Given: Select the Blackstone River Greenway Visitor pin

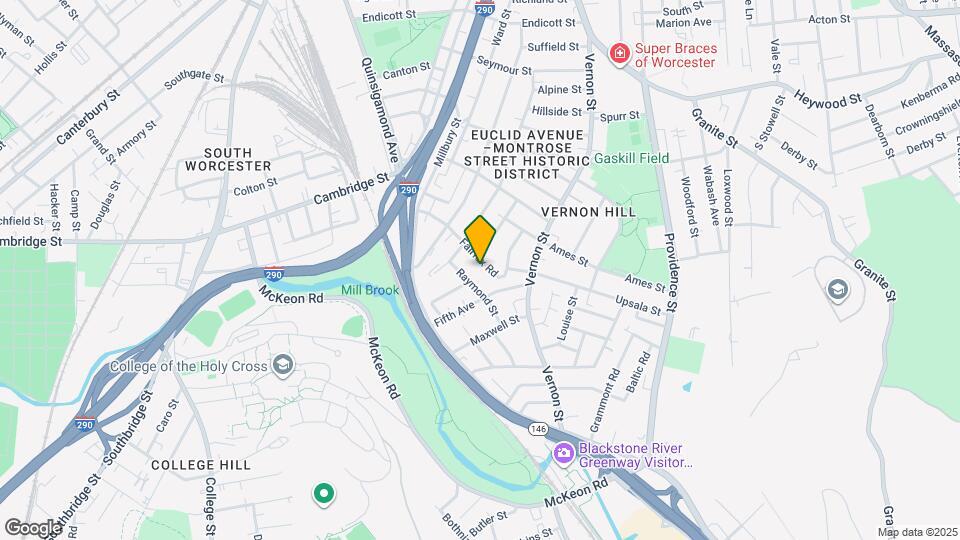Looking at the screenshot, I should coord(564,454).
